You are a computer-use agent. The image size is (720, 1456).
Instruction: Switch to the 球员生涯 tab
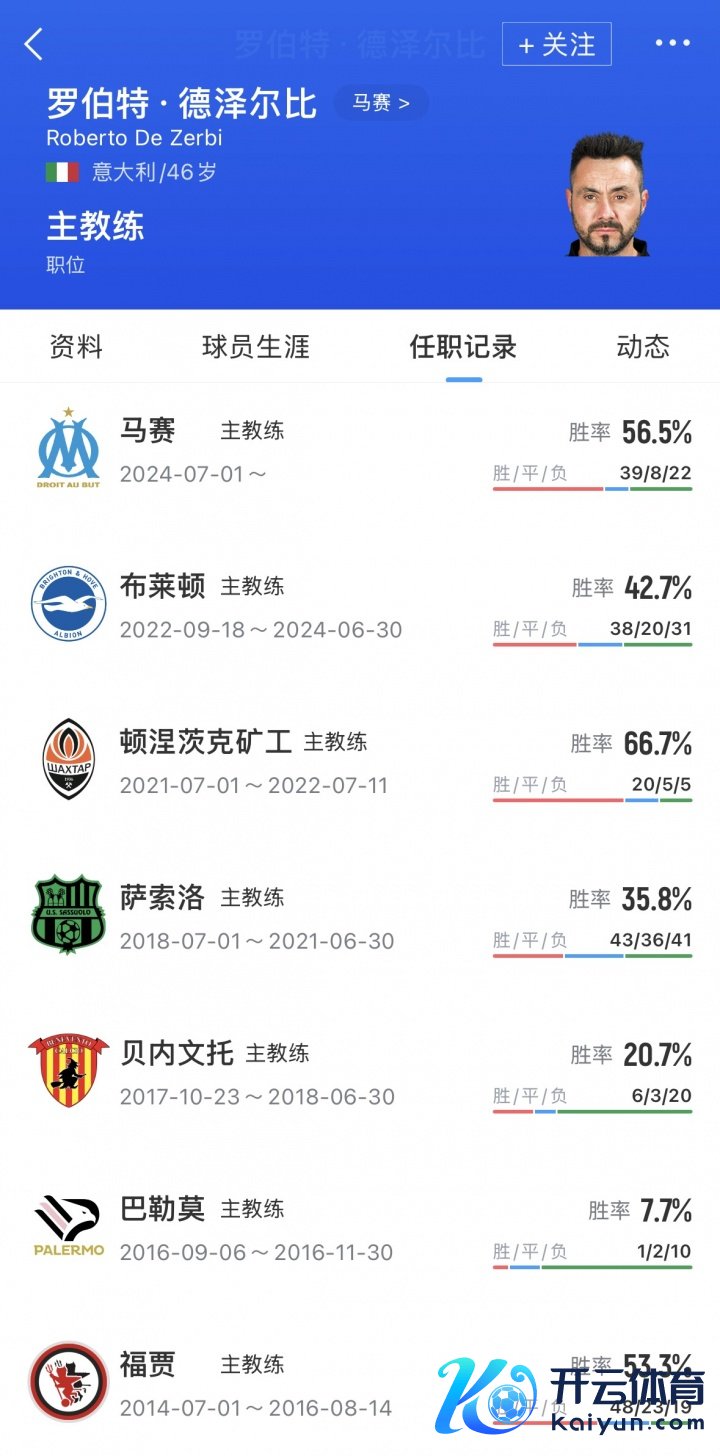click(x=256, y=347)
